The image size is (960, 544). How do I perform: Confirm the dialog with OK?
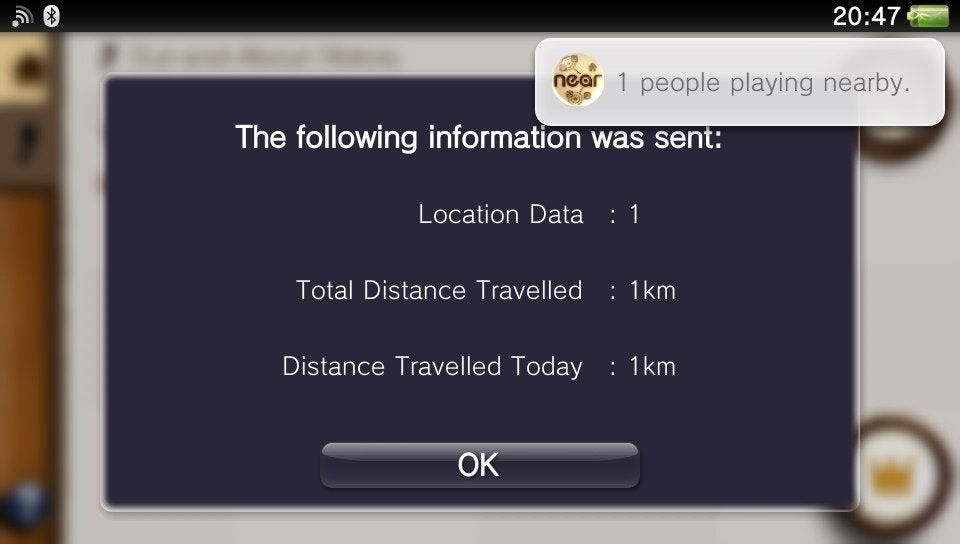pos(479,465)
